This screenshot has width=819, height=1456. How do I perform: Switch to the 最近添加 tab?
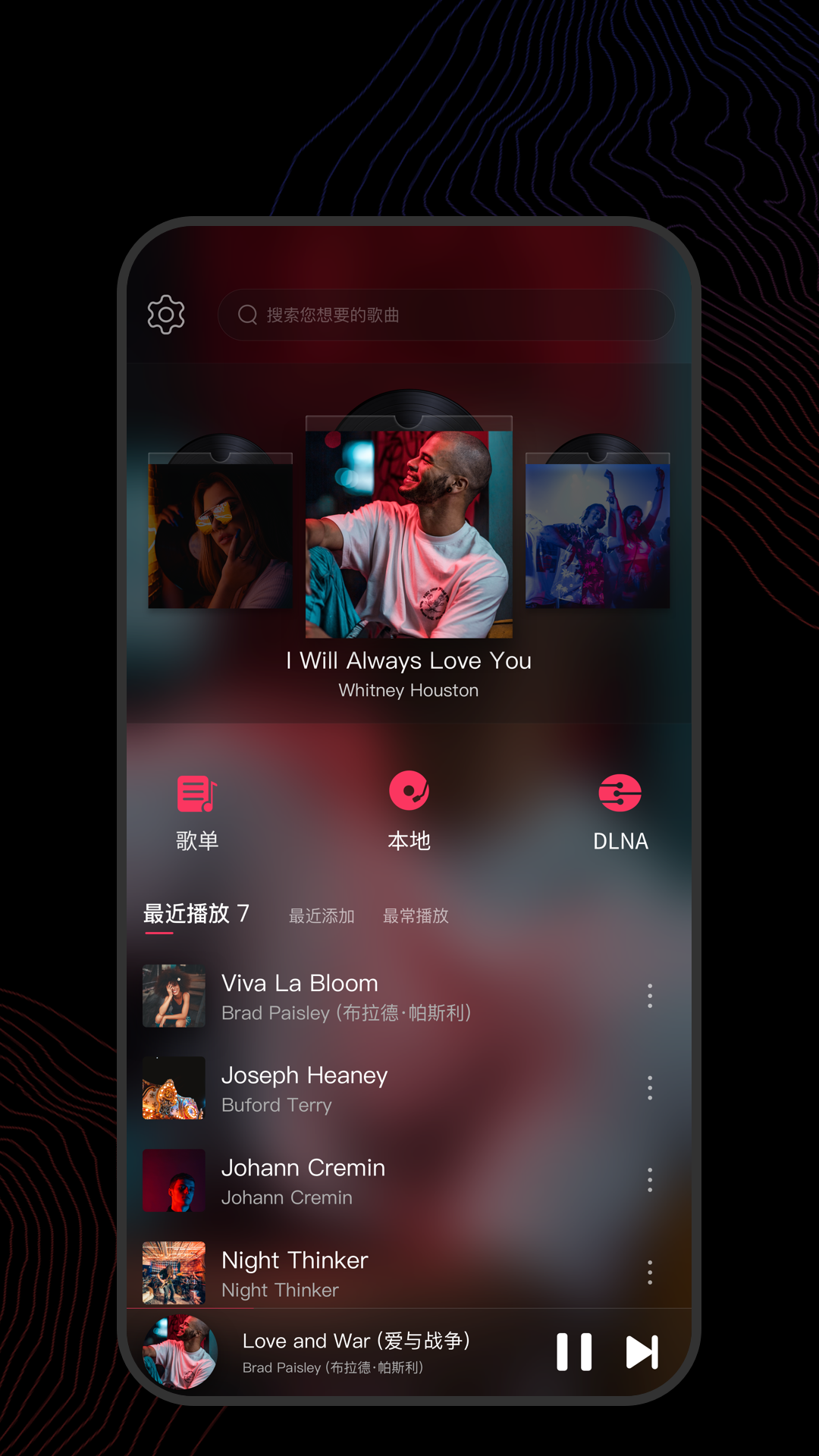322,915
